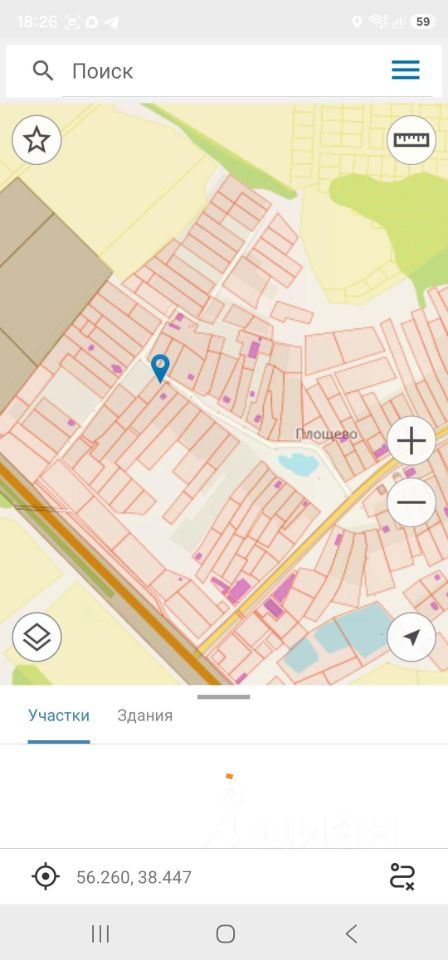This screenshot has height=960, width=448.
Task: Center map on my location arrow
Action: point(411,637)
